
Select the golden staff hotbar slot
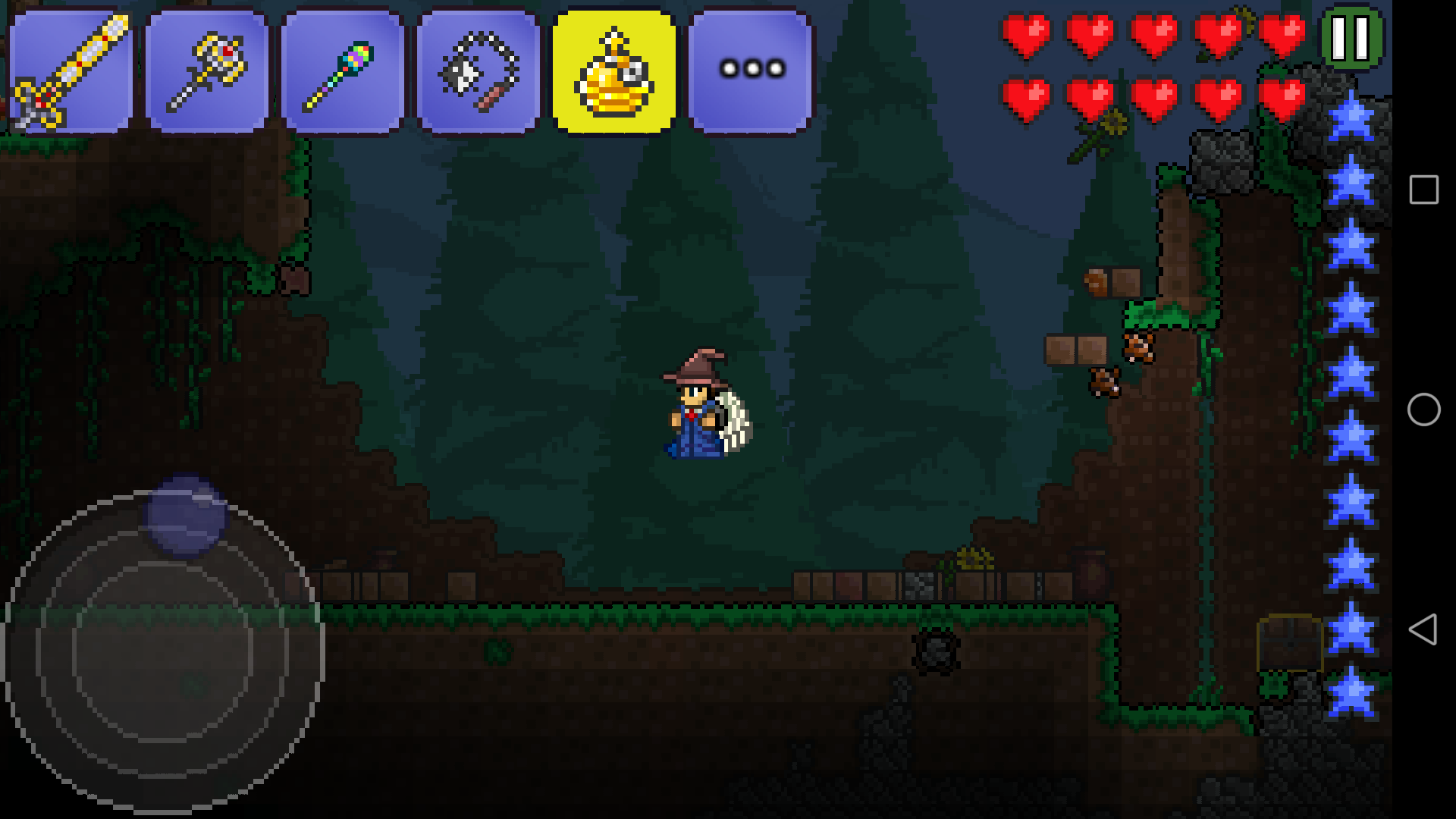click(x=206, y=71)
